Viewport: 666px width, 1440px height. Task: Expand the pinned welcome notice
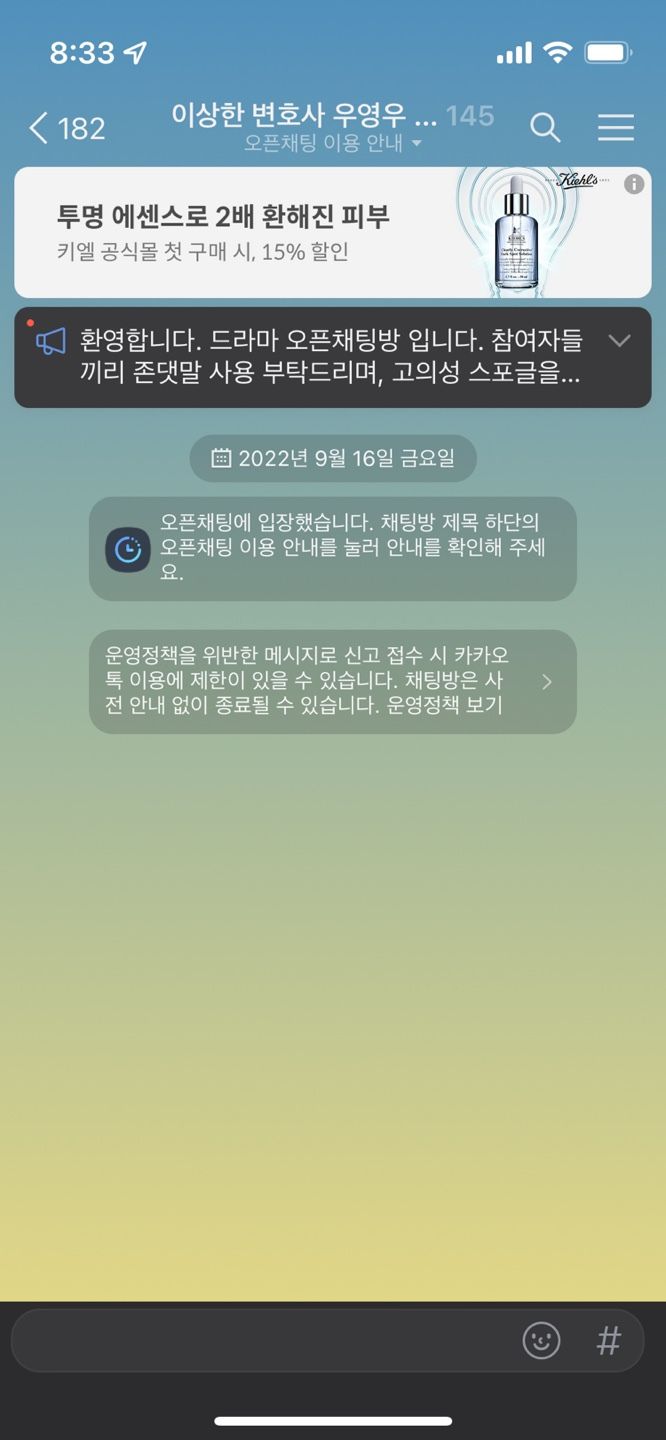point(620,341)
